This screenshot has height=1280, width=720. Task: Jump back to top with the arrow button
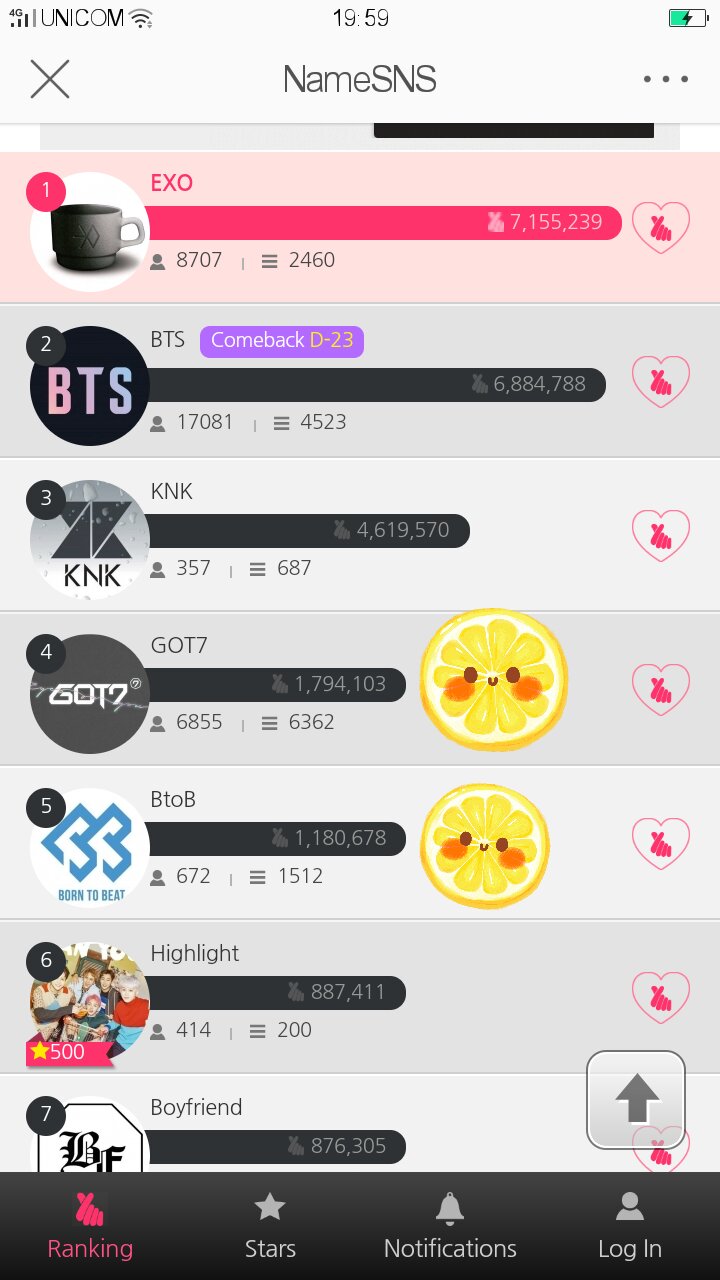[636, 1100]
